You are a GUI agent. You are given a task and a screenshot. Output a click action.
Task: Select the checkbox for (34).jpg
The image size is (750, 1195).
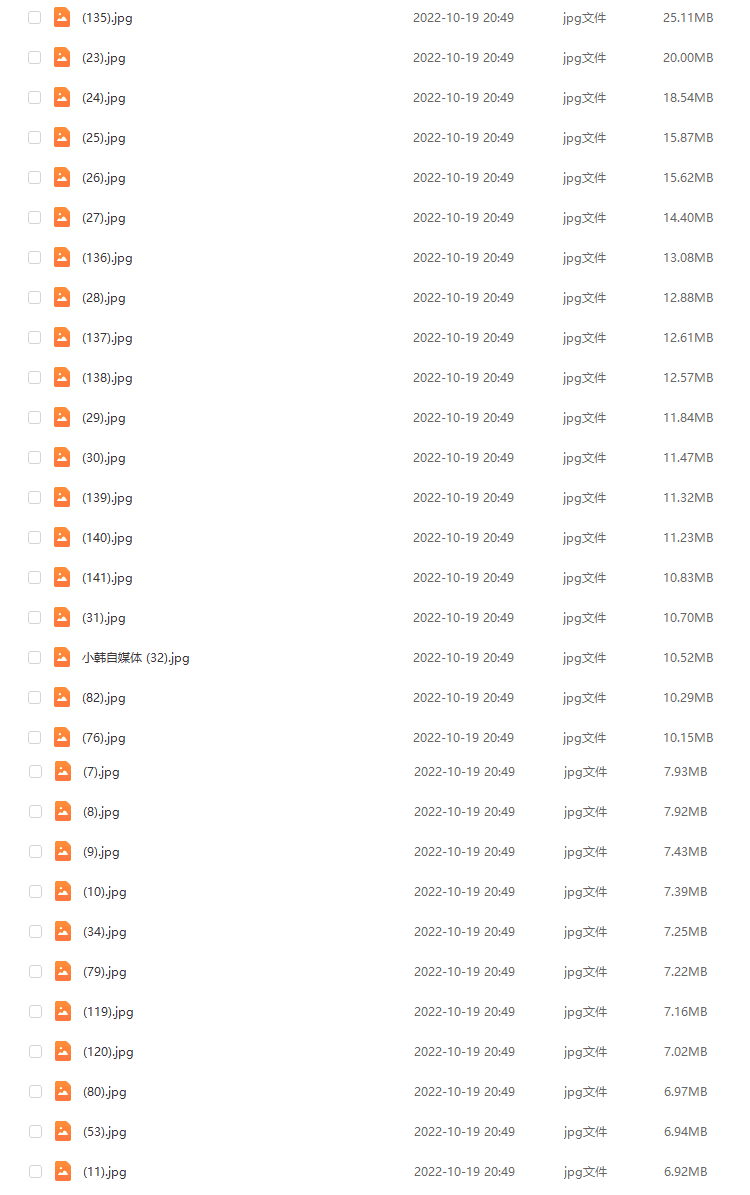(35, 932)
